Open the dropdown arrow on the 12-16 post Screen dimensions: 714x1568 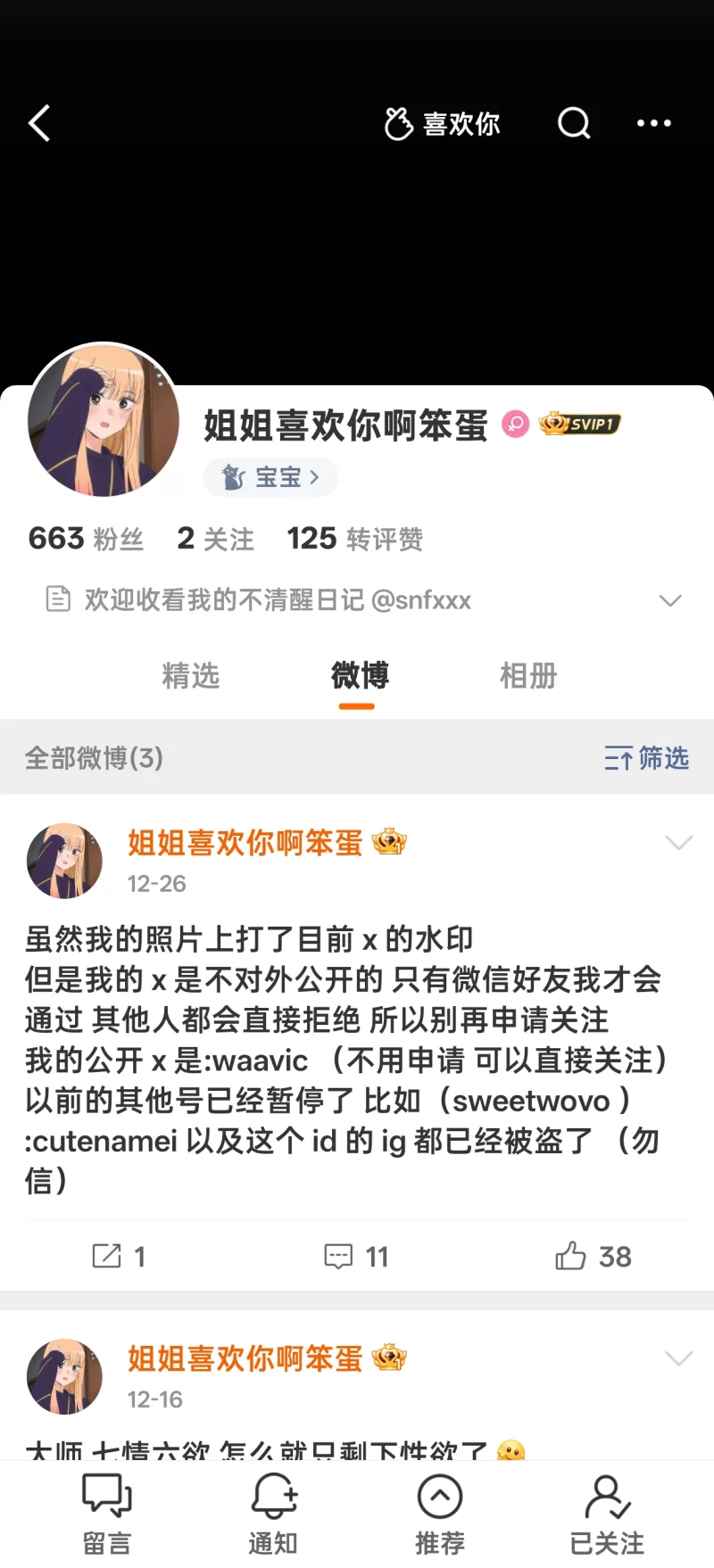[x=678, y=1358]
